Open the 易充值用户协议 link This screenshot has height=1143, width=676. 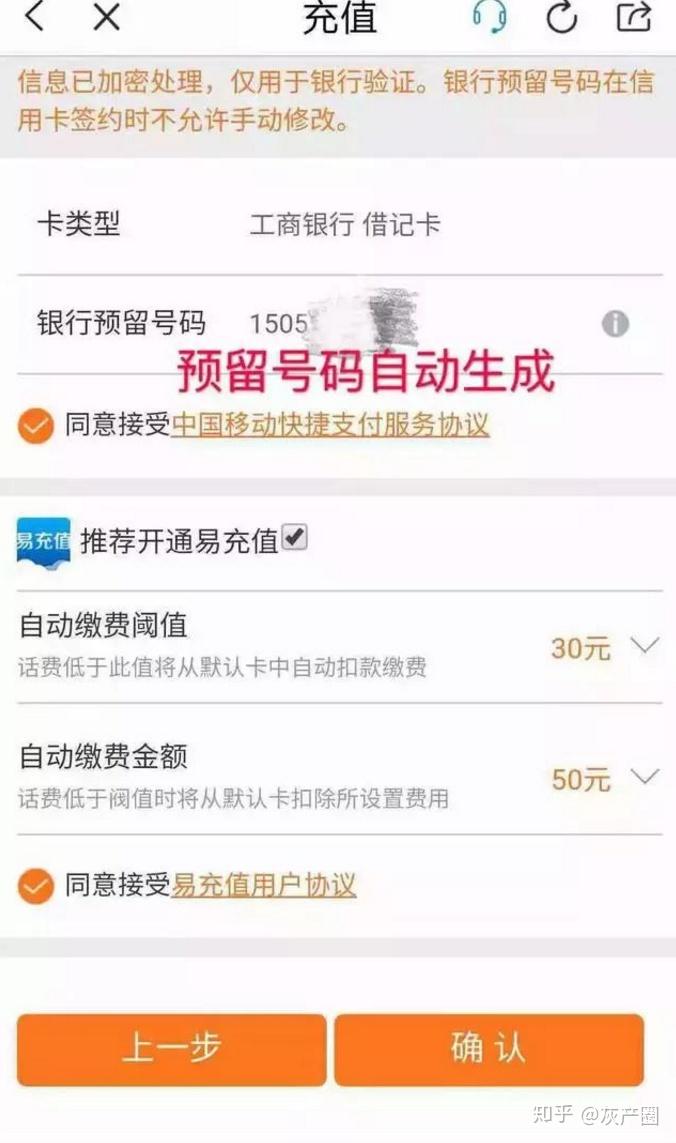coord(264,885)
